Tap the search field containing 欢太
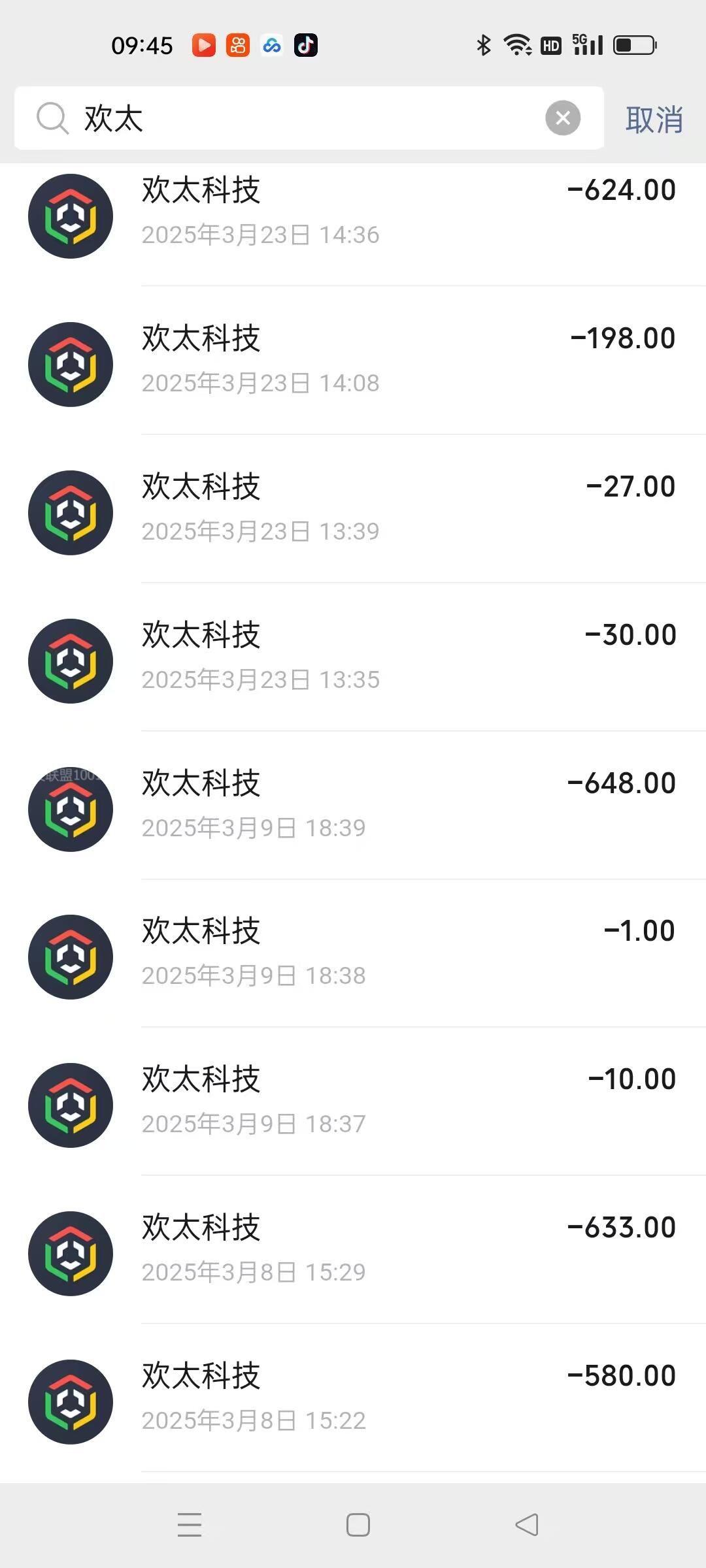The height and width of the screenshot is (1568, 706). pyautogui.click(x=307, y=118)
